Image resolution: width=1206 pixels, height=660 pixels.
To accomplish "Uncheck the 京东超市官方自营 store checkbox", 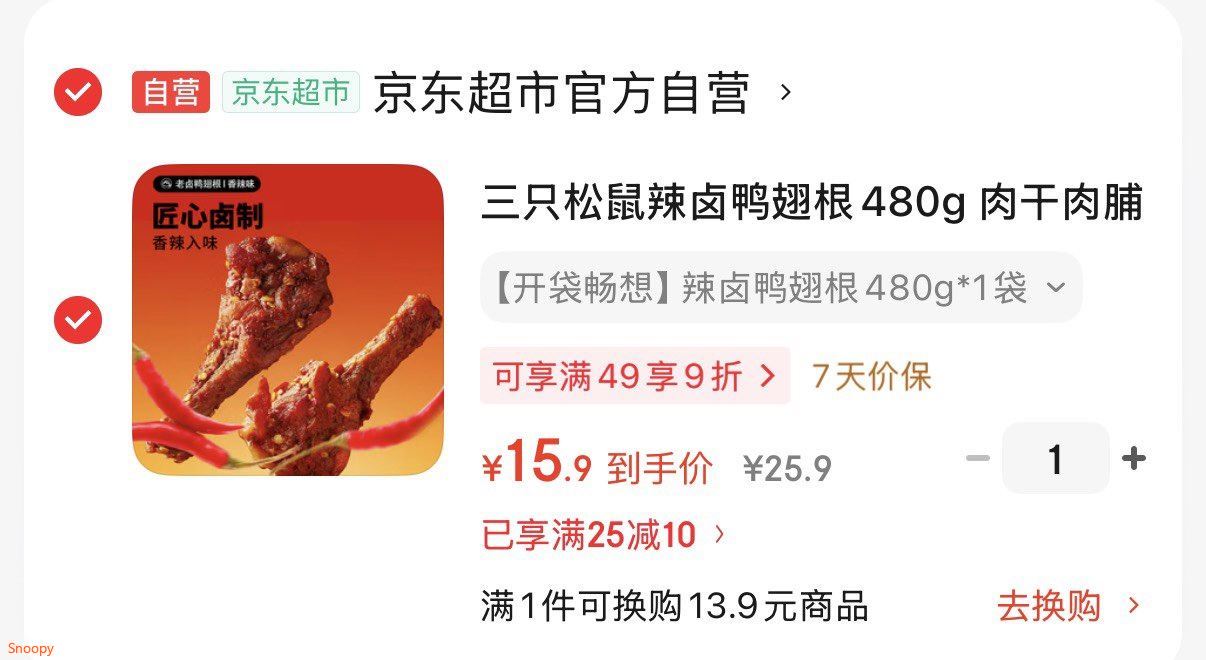I will 77,93.
